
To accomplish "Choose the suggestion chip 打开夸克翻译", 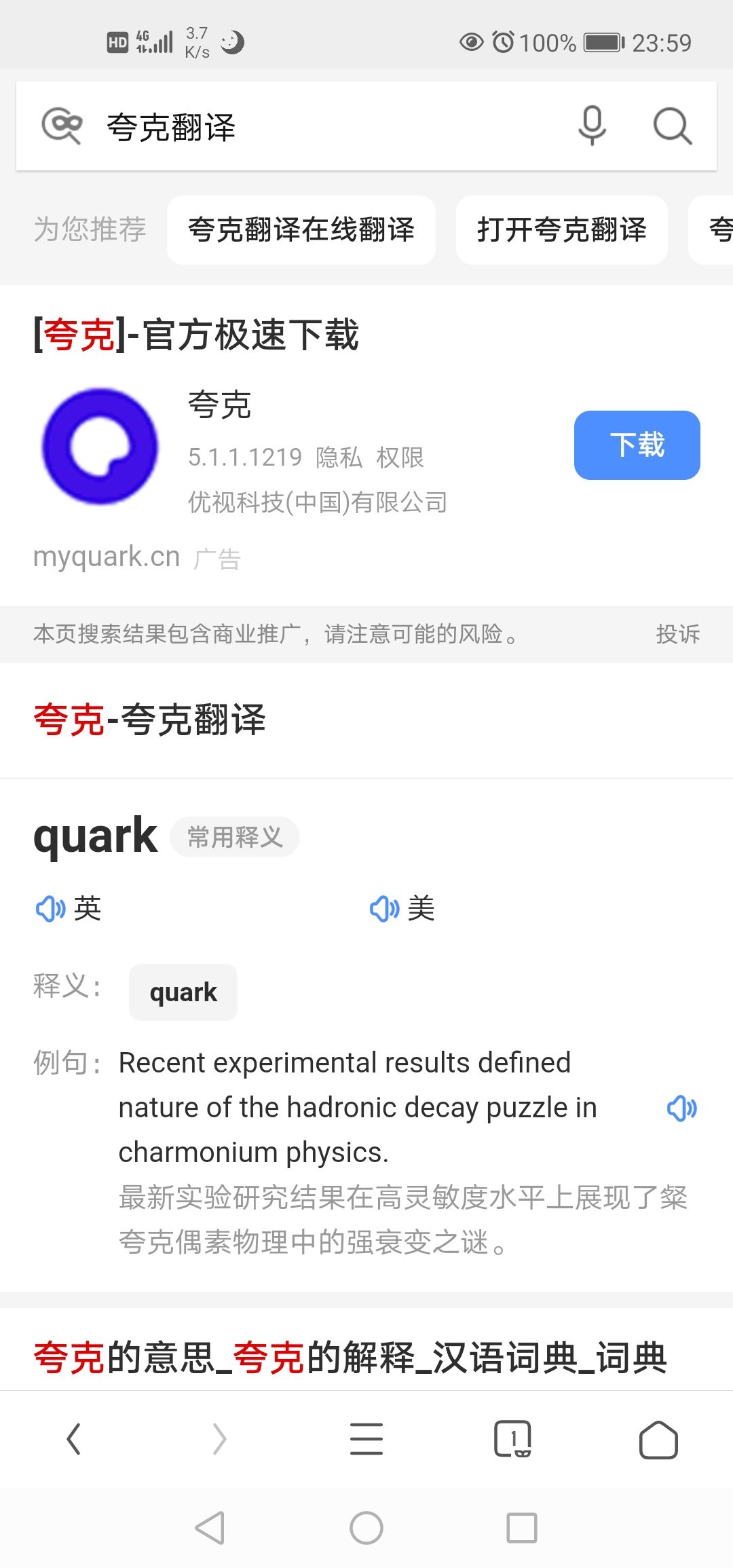I will pos(562,230).
